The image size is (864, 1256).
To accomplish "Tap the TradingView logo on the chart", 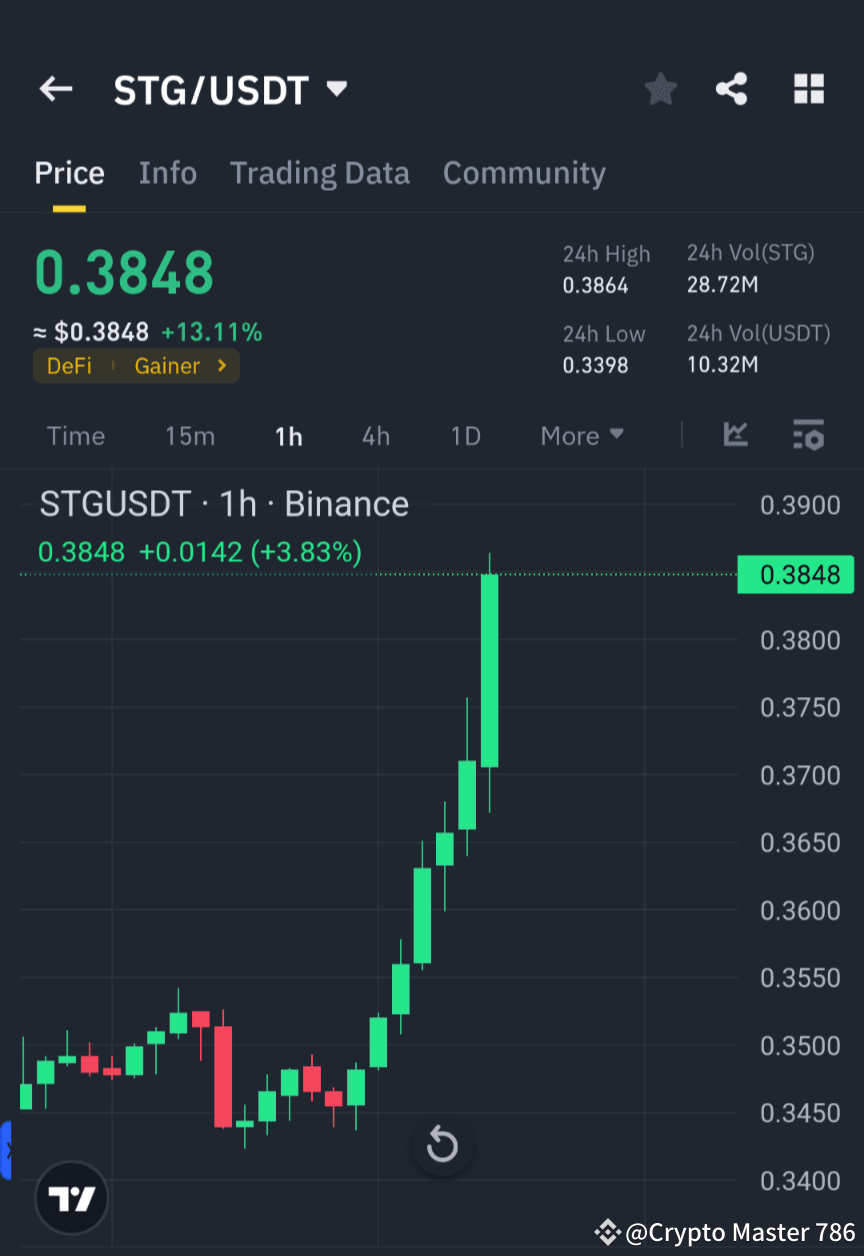I will [x=70, y=1197].
